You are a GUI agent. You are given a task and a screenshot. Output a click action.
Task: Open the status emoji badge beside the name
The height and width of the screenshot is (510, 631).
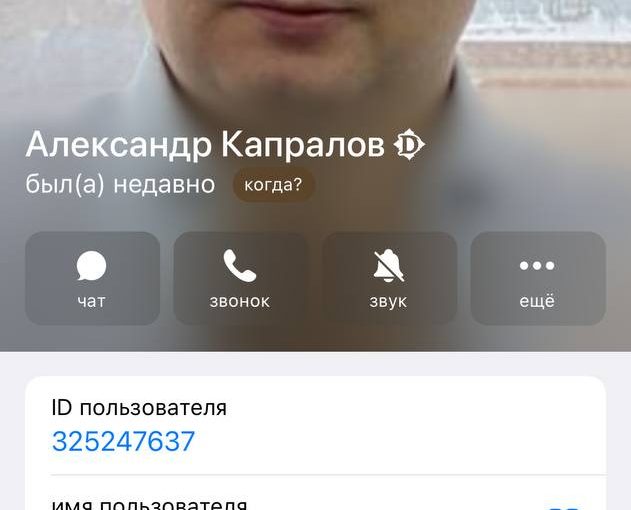click(x=409, y=146)
